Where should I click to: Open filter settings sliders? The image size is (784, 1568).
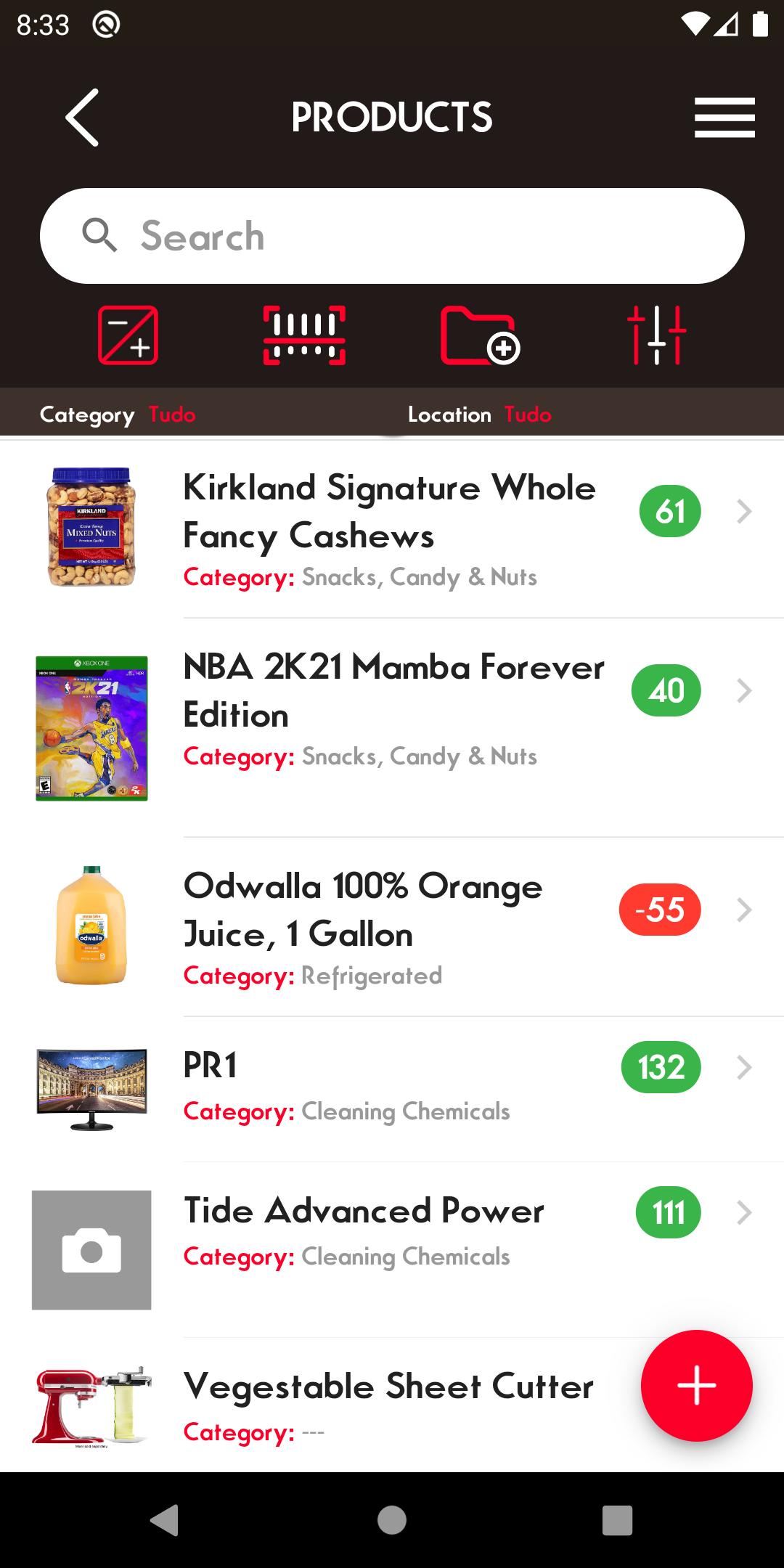click(x=656, y=335)
